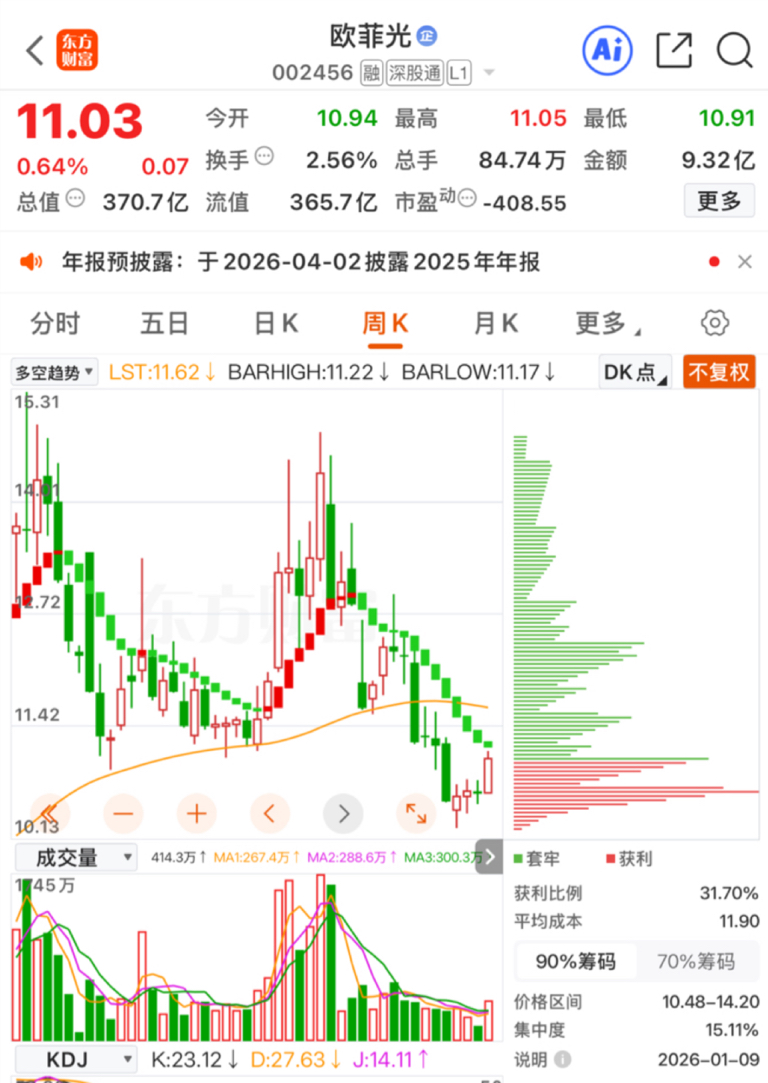Image resolution: width=768 pixels, height=1083 pixels.
Task: Tap 不复权 adjustment button
Action: (719, 372)
